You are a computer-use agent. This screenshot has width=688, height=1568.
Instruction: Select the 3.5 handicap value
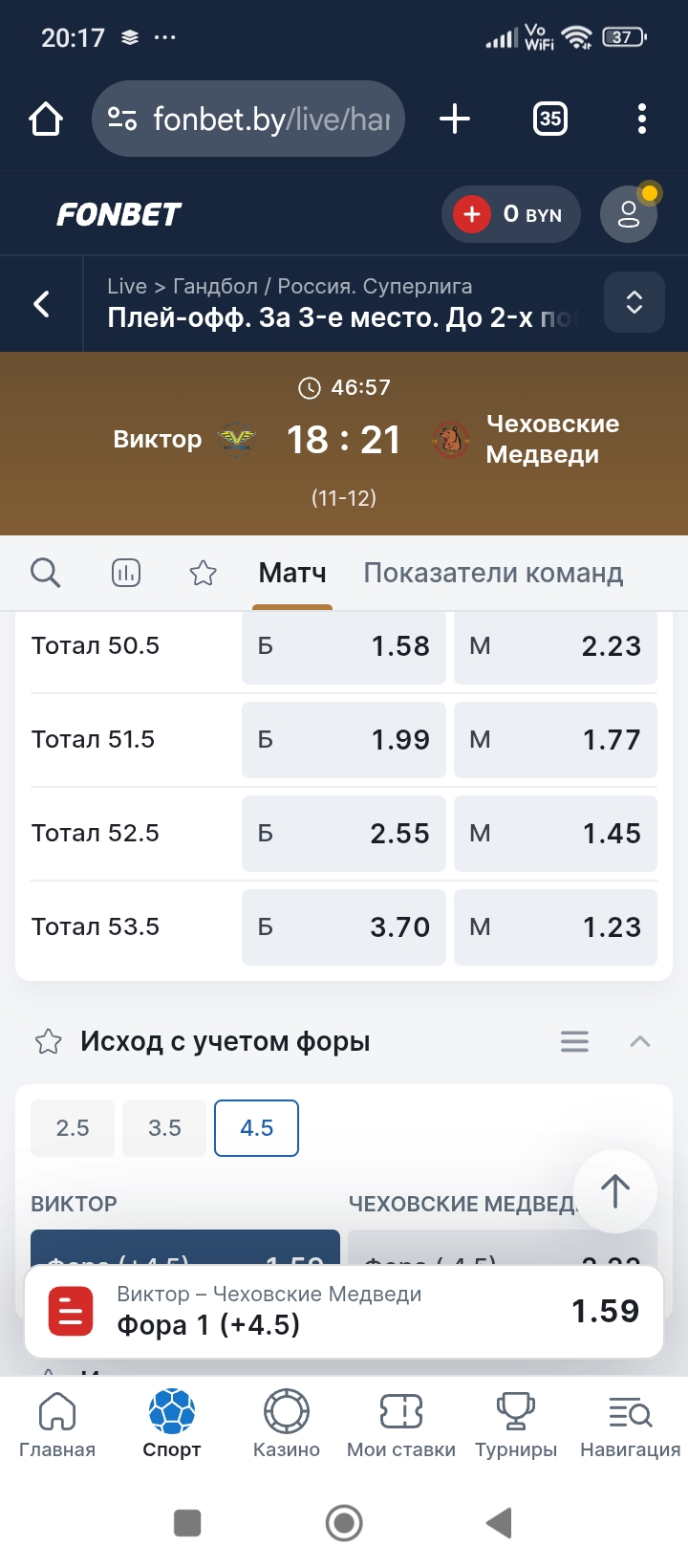click(163, 1128)
